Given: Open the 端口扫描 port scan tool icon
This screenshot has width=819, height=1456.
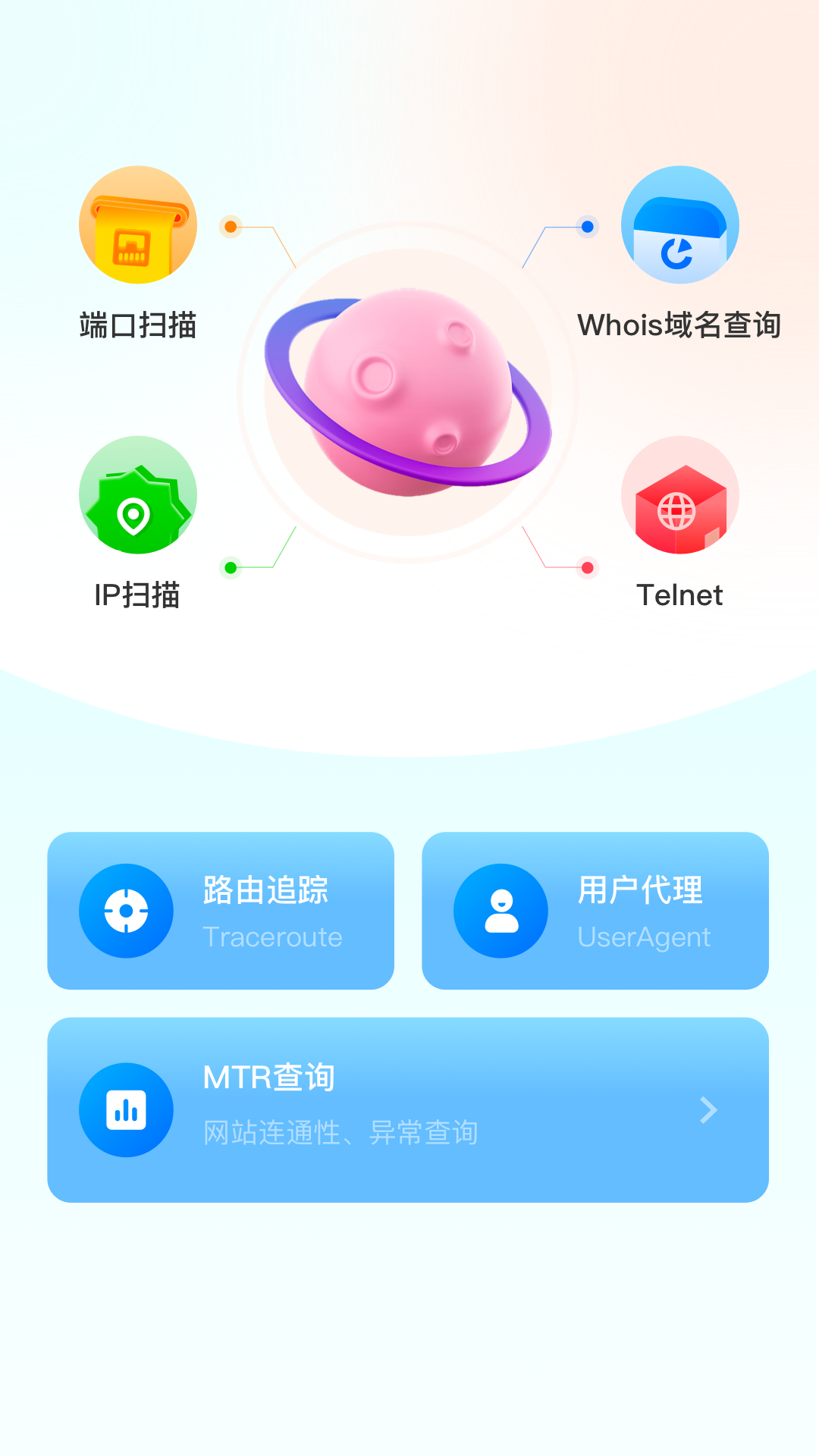Looking at the screenshot, I should (136, 225).
